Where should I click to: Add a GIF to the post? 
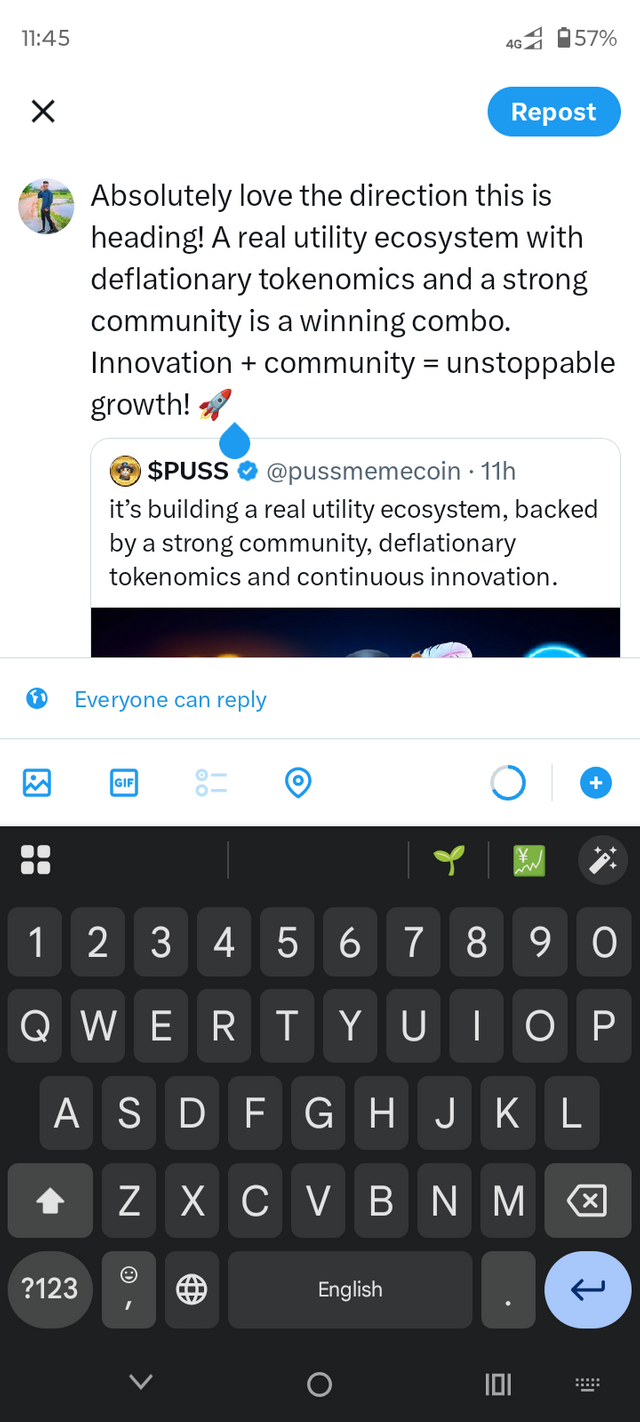tap(124, 782)
